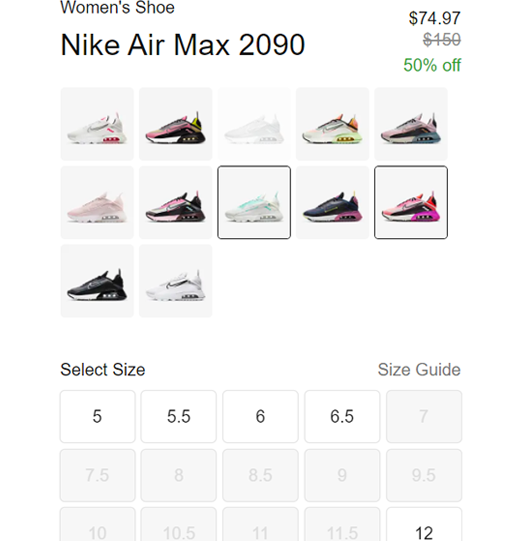Choose the white and green-sole shoe colorway
This screenshot has height=541, width=505.
coord(333,124)
